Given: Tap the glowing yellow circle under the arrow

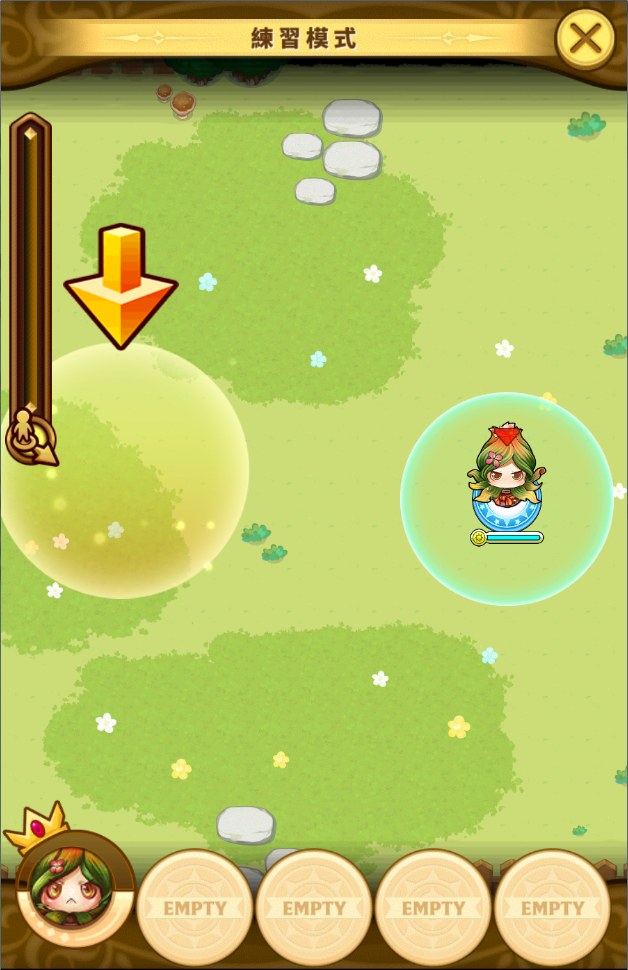Looking at the screenshot, I should click(x=123, y=472).
